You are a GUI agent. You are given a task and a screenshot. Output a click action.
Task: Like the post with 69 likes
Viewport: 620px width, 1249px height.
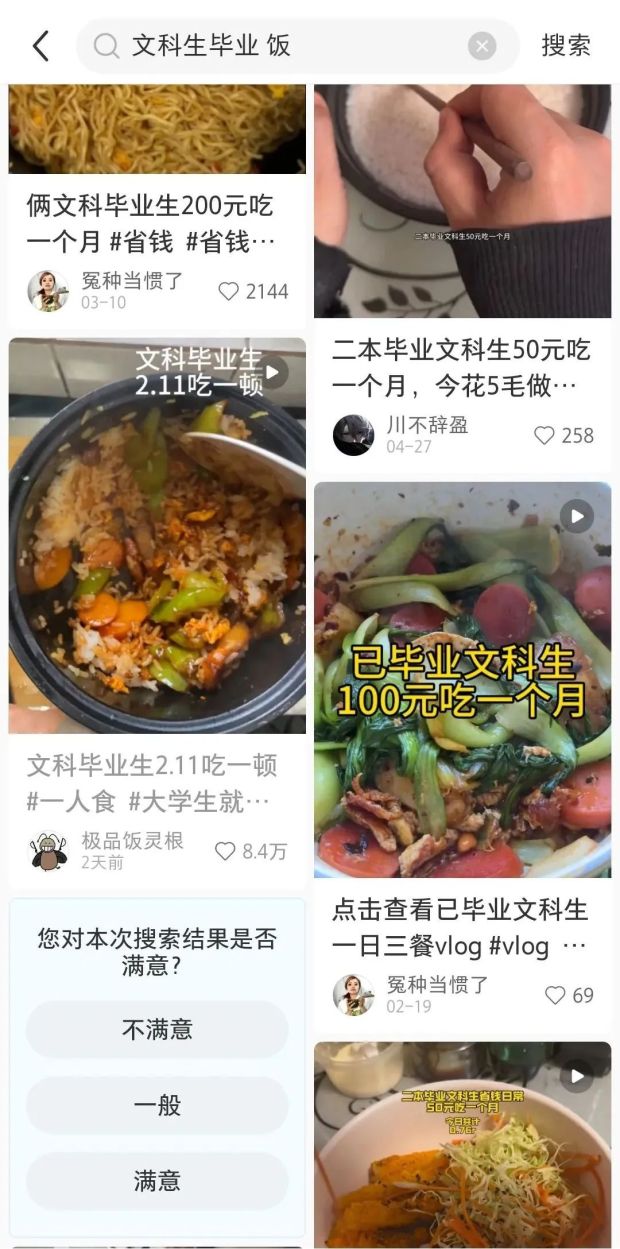tap(555, 995)
